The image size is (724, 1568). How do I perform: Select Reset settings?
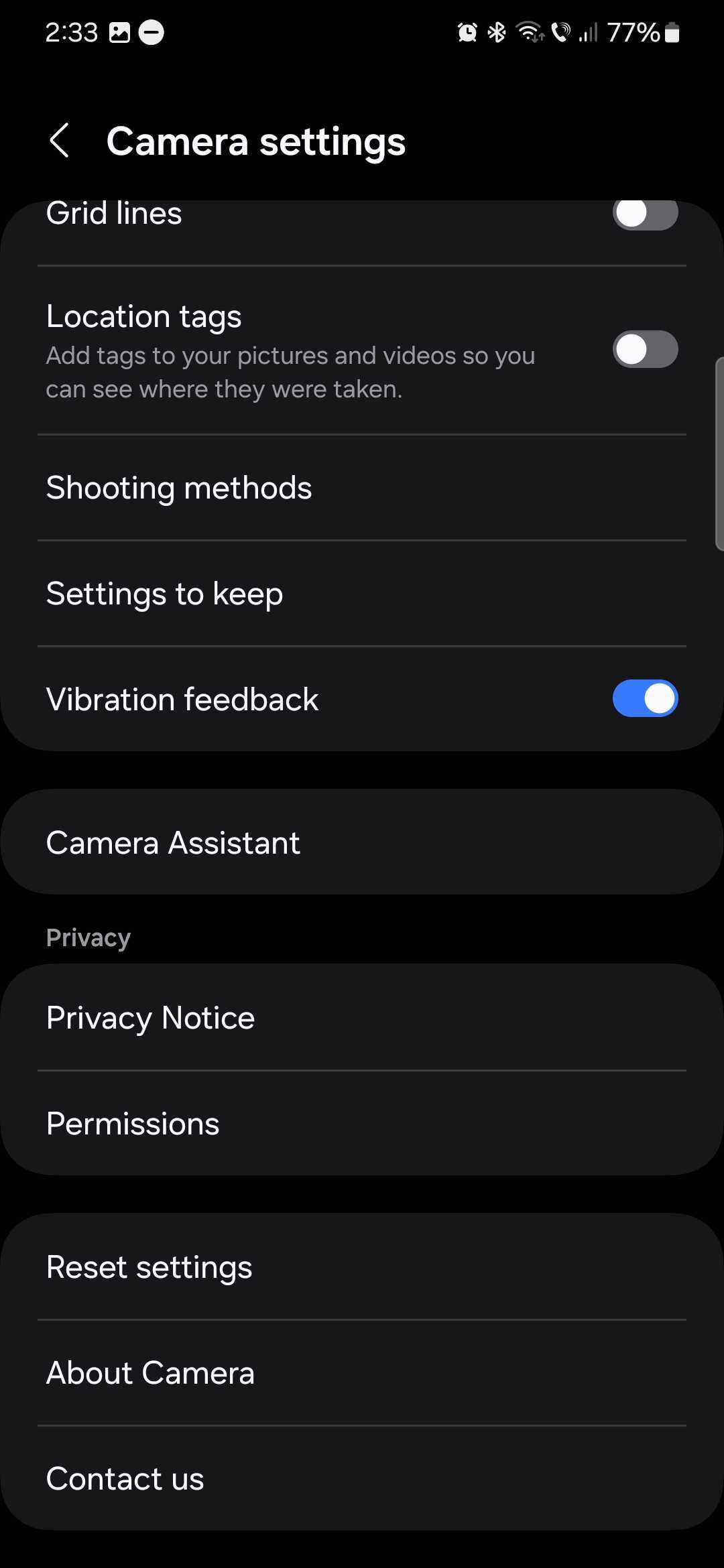click(362, 1267)
